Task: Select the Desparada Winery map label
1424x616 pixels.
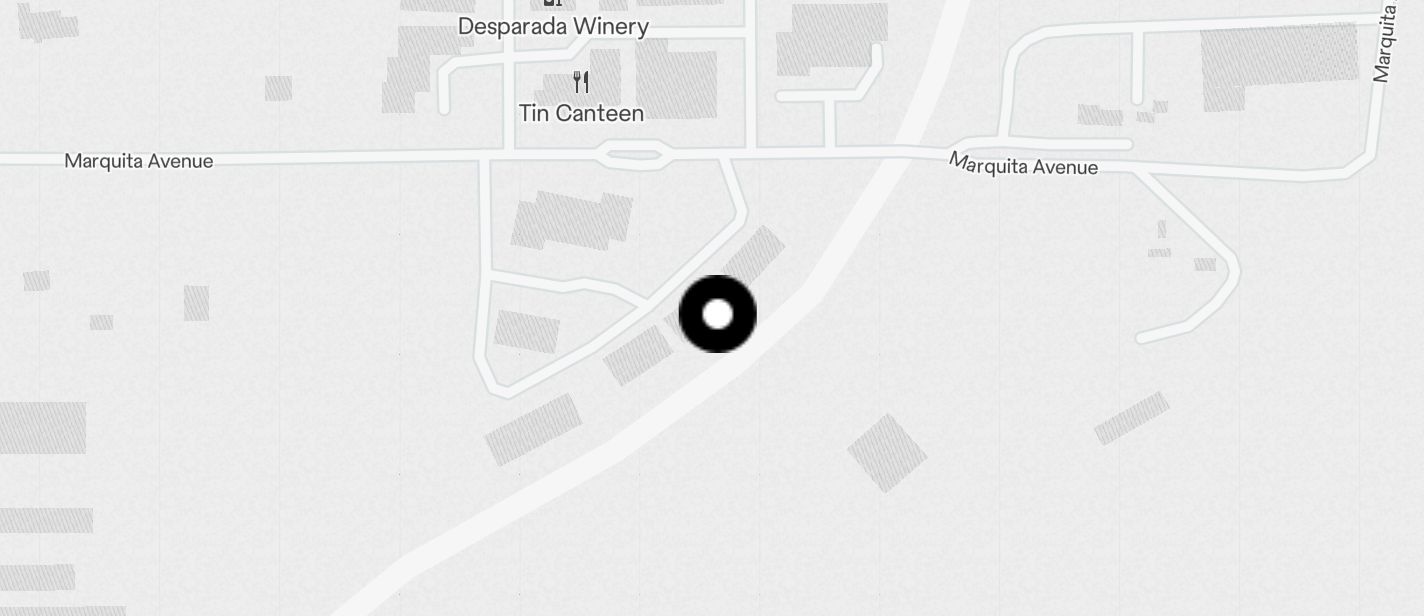Action: 553,26
